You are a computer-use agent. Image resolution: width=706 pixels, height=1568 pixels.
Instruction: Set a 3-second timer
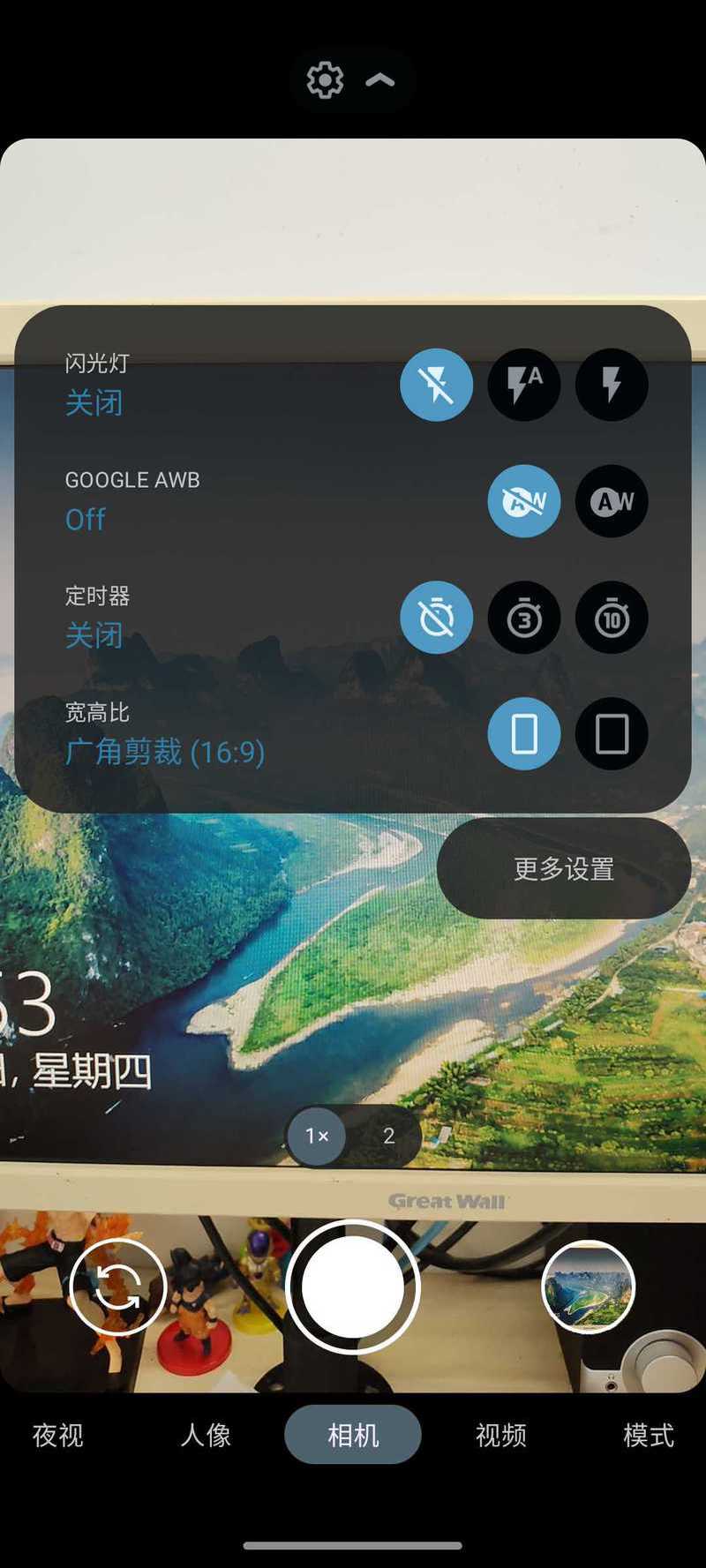[x=524, y=618]
